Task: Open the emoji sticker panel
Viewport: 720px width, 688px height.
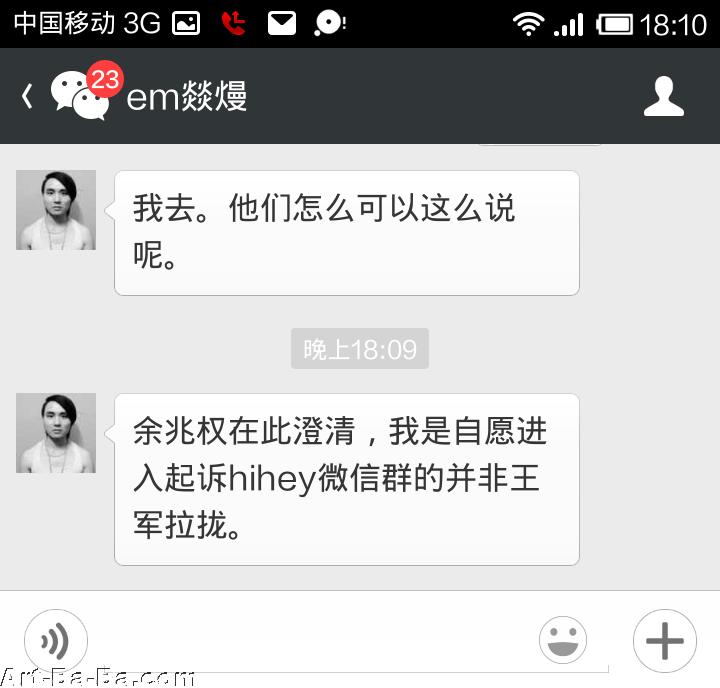Action: point(563,640)
